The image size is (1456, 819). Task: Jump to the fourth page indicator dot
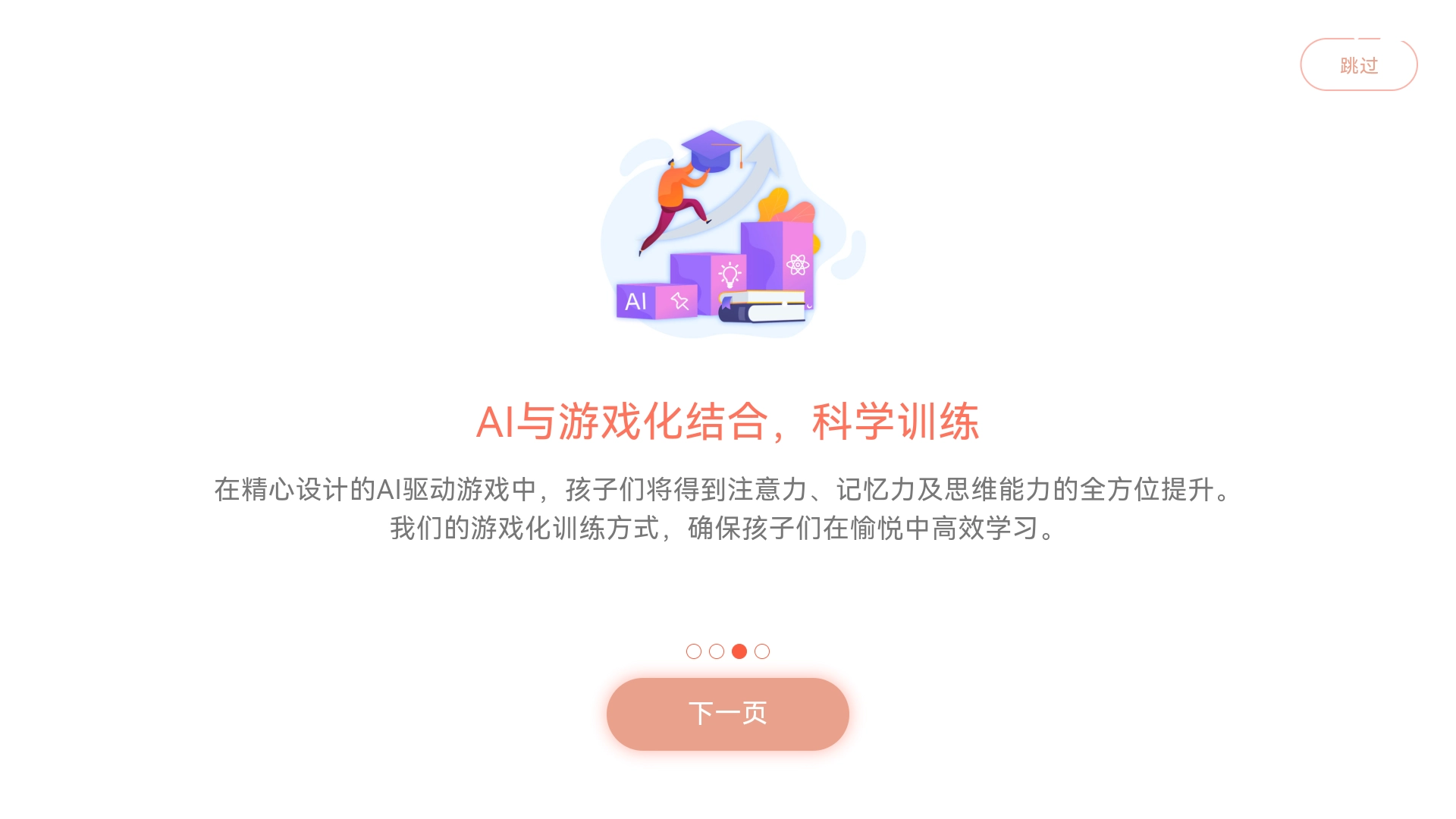coord(762,651)
